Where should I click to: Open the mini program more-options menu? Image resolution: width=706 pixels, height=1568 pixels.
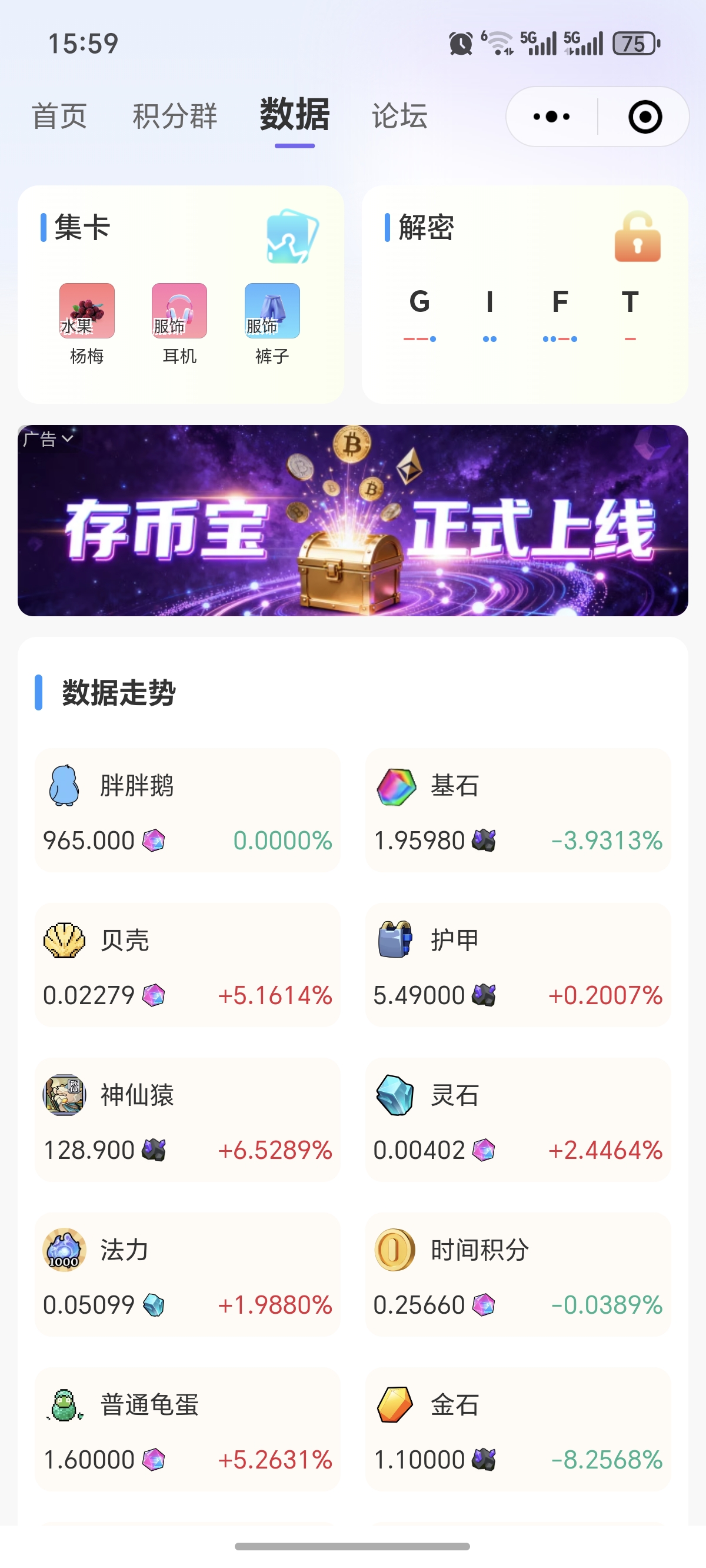[x=551, y=117]
